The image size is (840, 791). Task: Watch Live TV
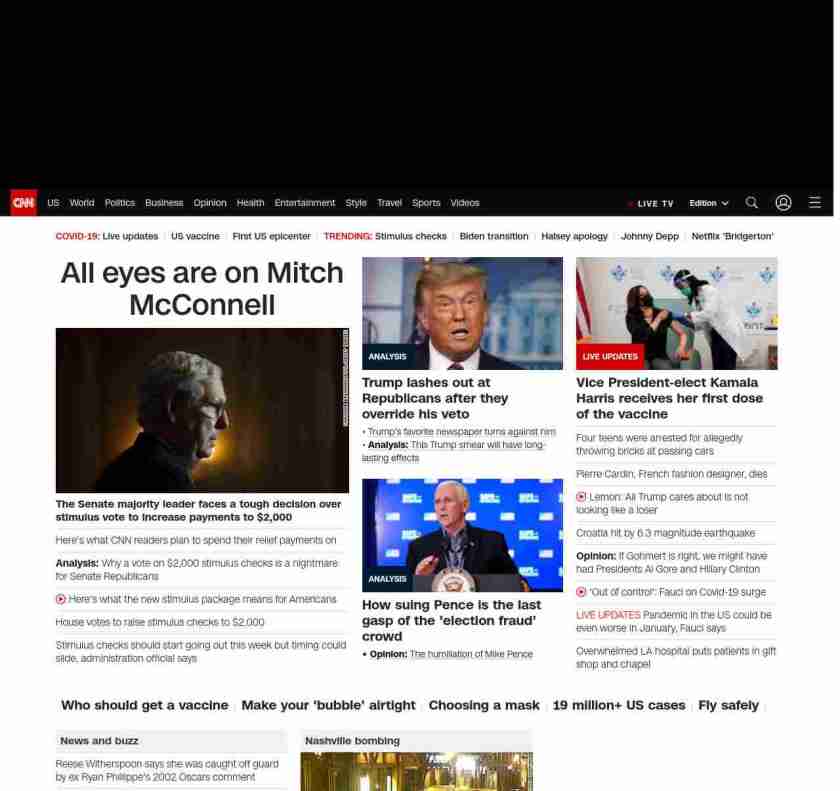654,203
